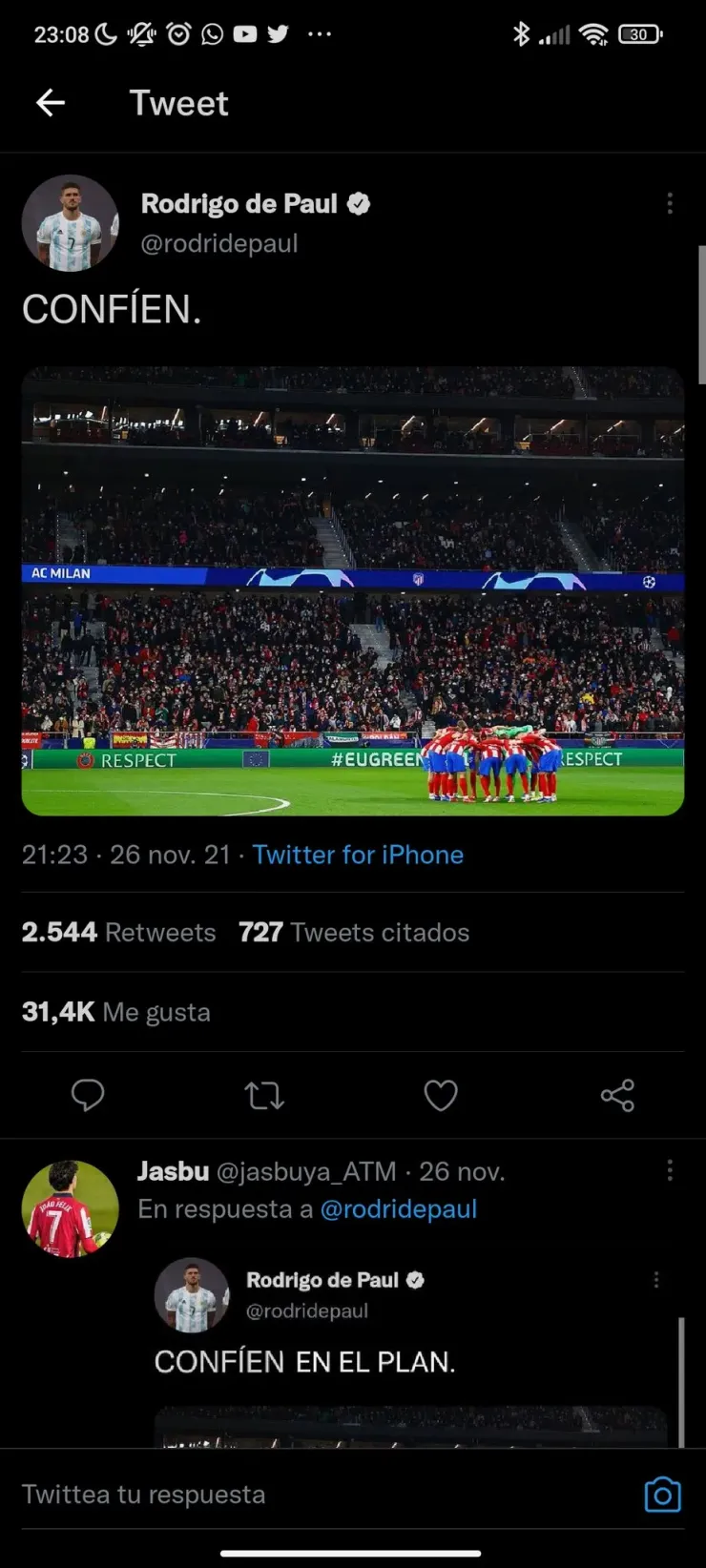Attach a photo with the camera icon
Viewport: 706px width, 1568px height.
click(662, 1495)
